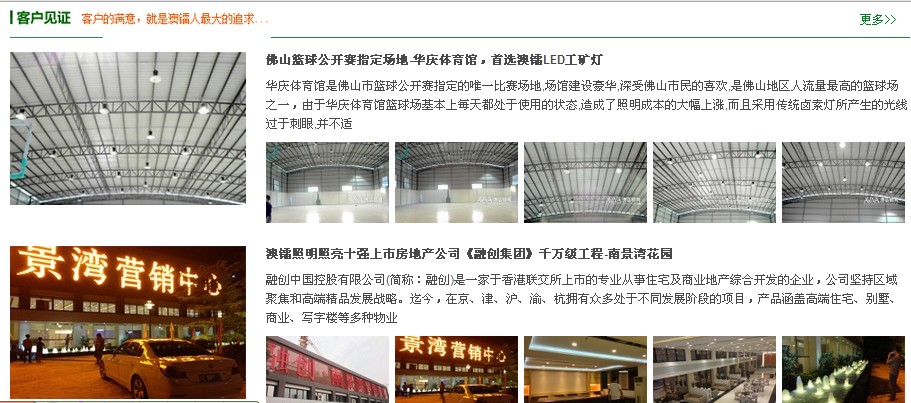View the large 景湾营销中心 night photo
The image size is (911, 403).
(x=128, y=322)
